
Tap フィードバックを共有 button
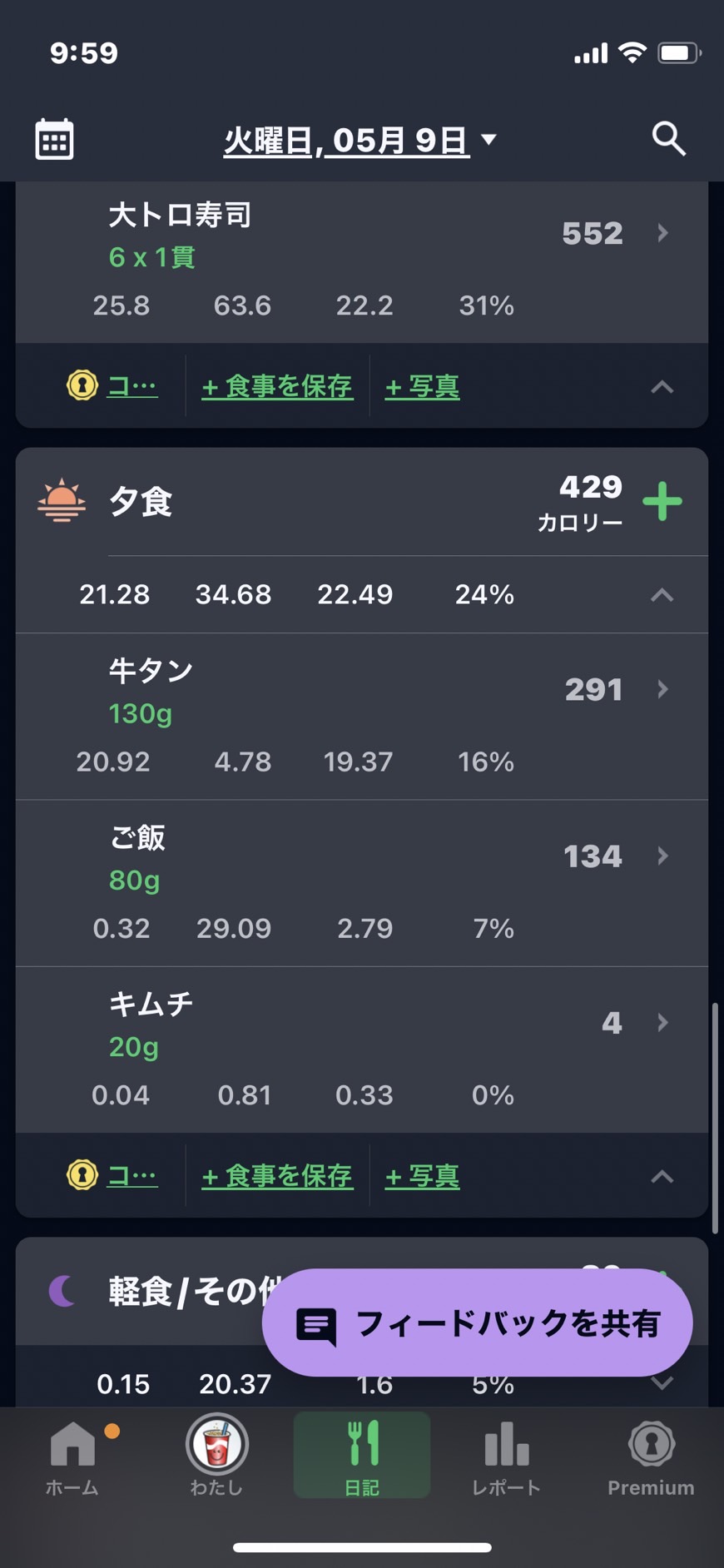pyautogui.click(x=478, y=1322)
